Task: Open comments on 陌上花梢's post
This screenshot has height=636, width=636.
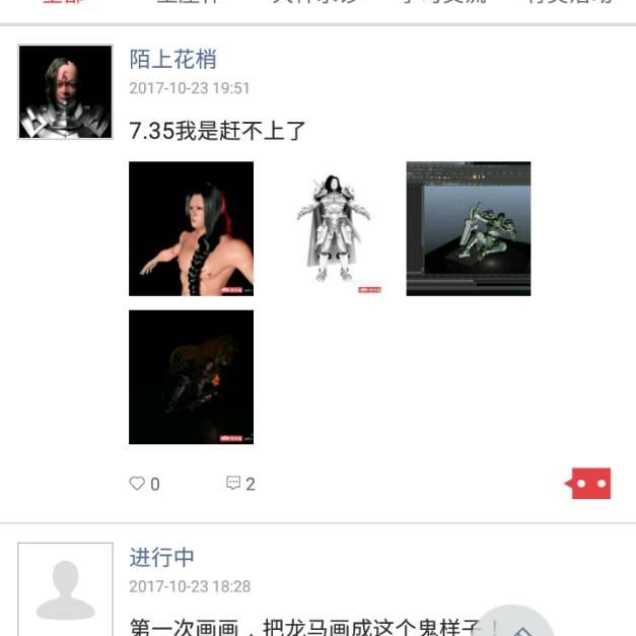Action: [240, 483]
